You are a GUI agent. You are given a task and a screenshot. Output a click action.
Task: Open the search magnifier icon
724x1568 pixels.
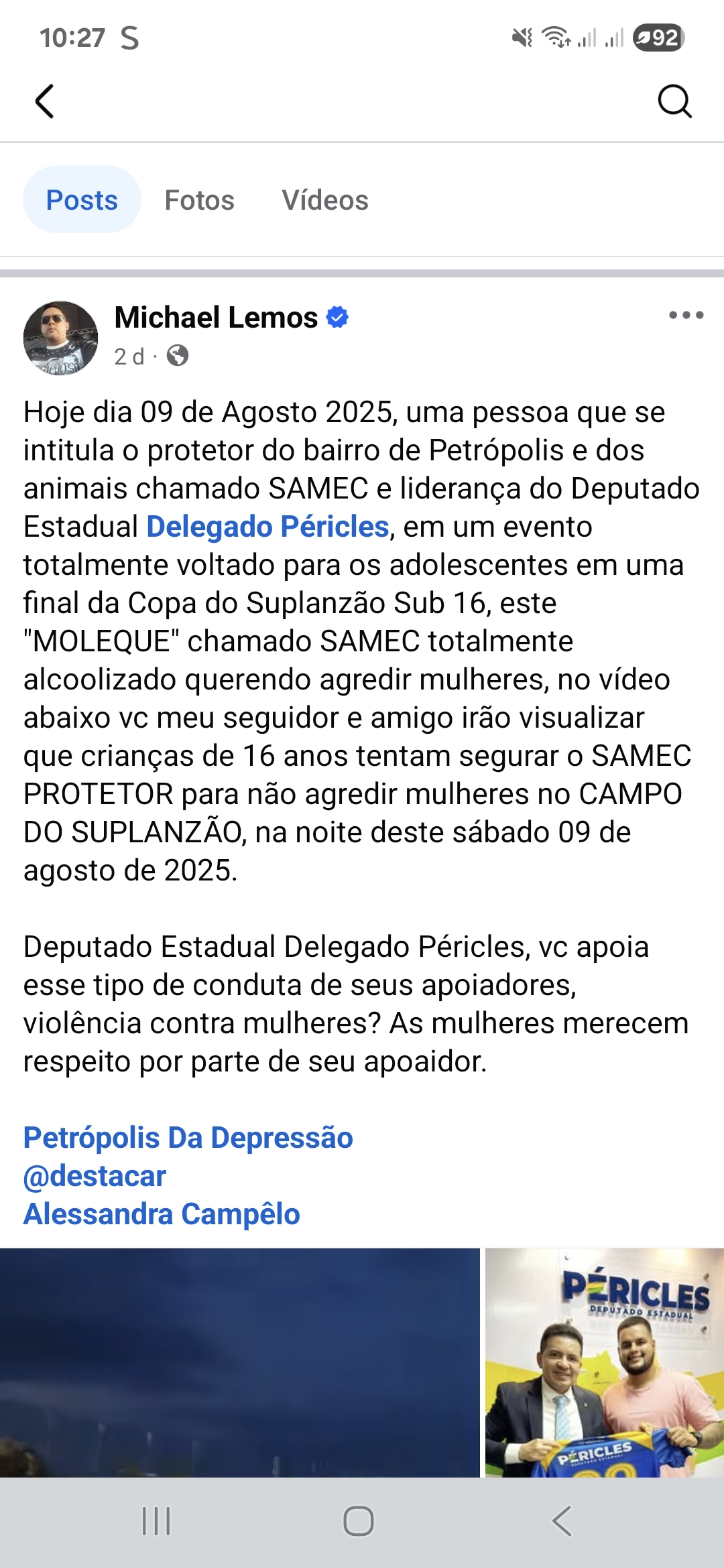(x=674, y=102)
